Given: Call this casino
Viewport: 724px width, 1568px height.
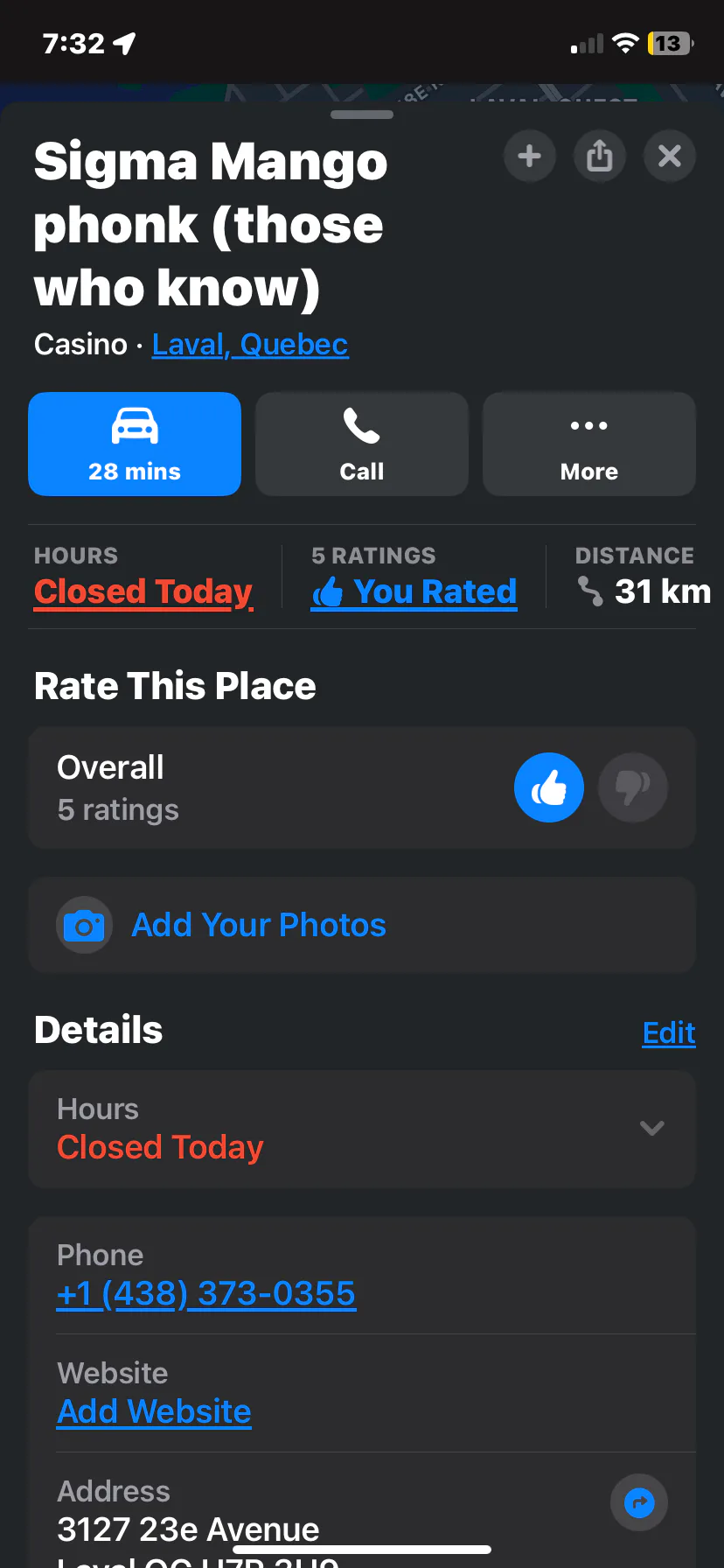Looking at the screenshot, I should pos(362,444).
